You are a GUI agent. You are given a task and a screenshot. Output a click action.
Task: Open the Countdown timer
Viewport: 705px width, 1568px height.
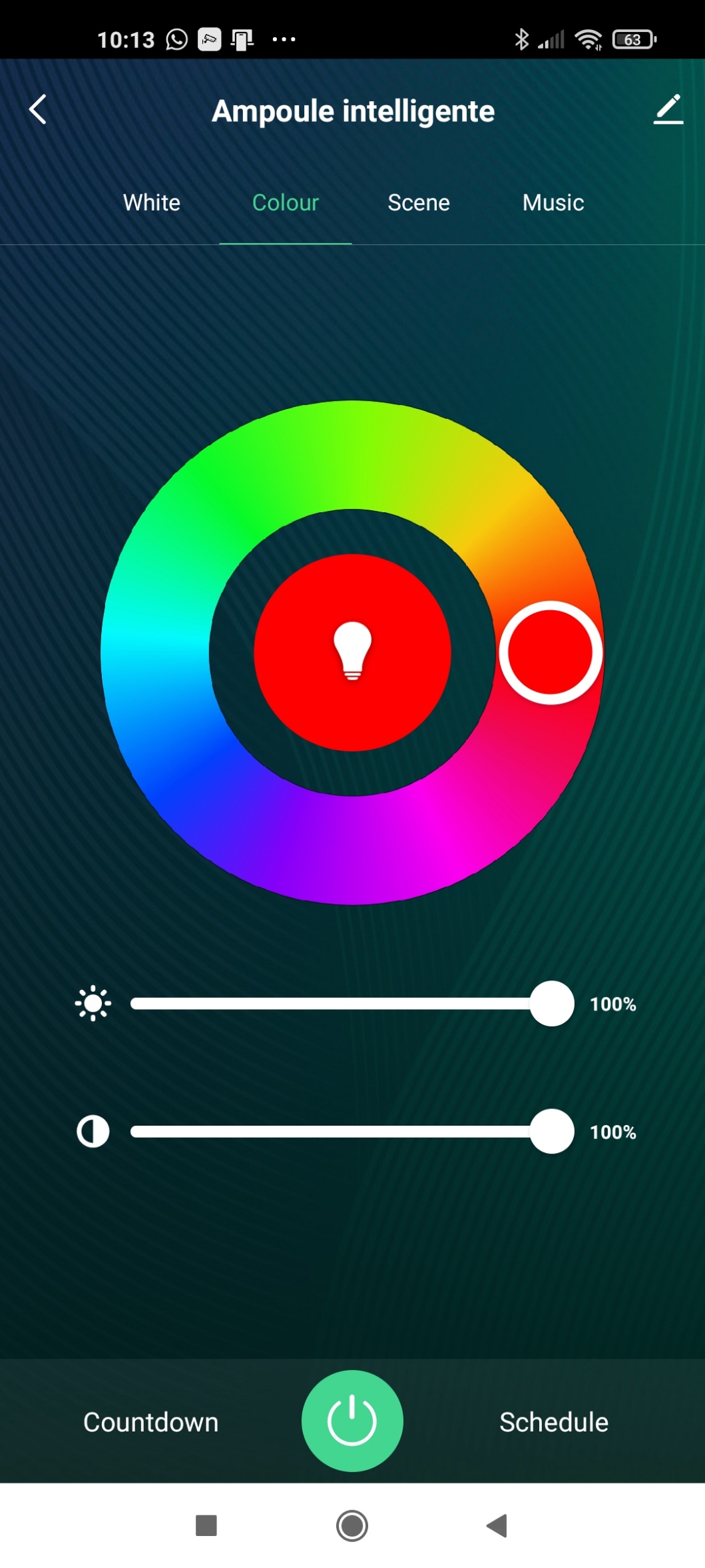[151, 1422]
